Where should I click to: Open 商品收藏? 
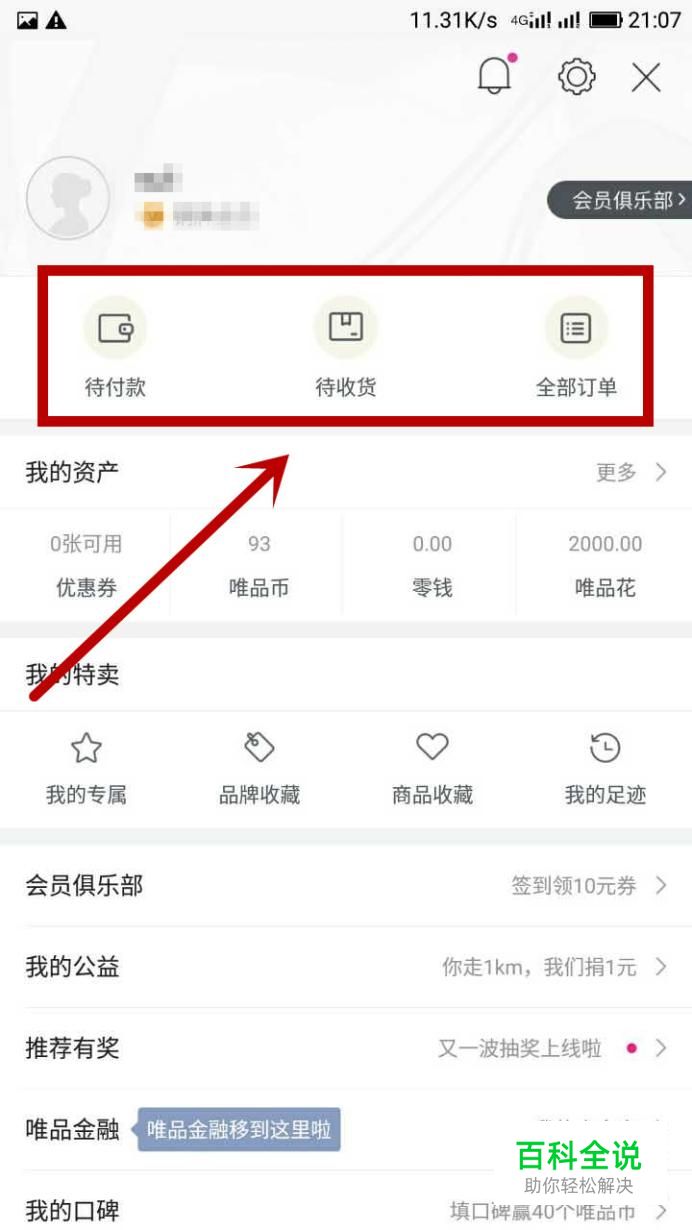tap(432, 769)
